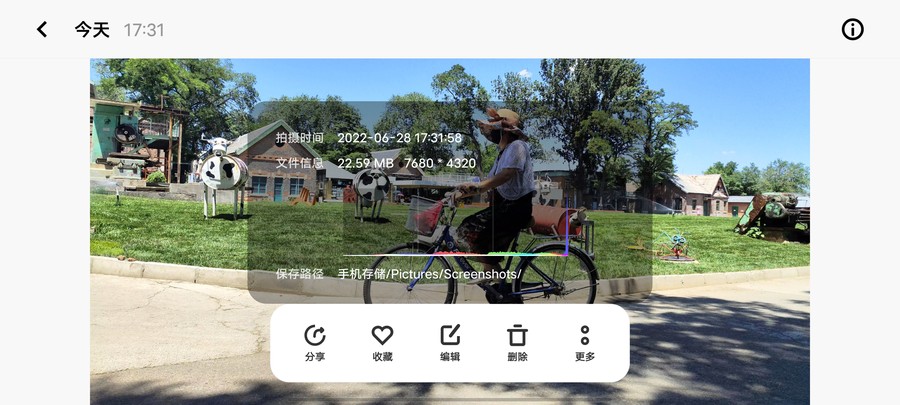Open more options (更多)
This screenshot has height=405, width=900.
point(585,342)
